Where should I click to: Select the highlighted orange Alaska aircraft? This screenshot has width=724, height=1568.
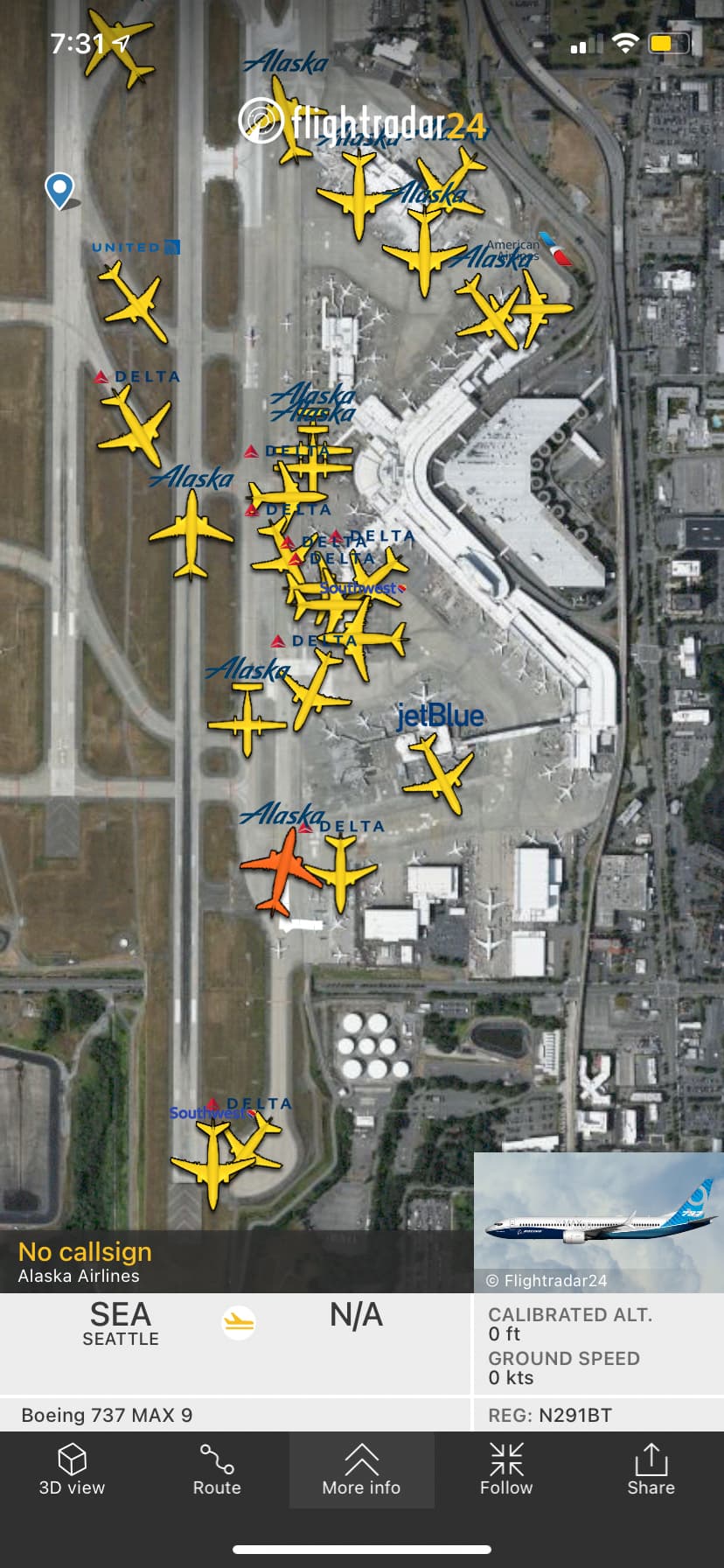(282, 870)
